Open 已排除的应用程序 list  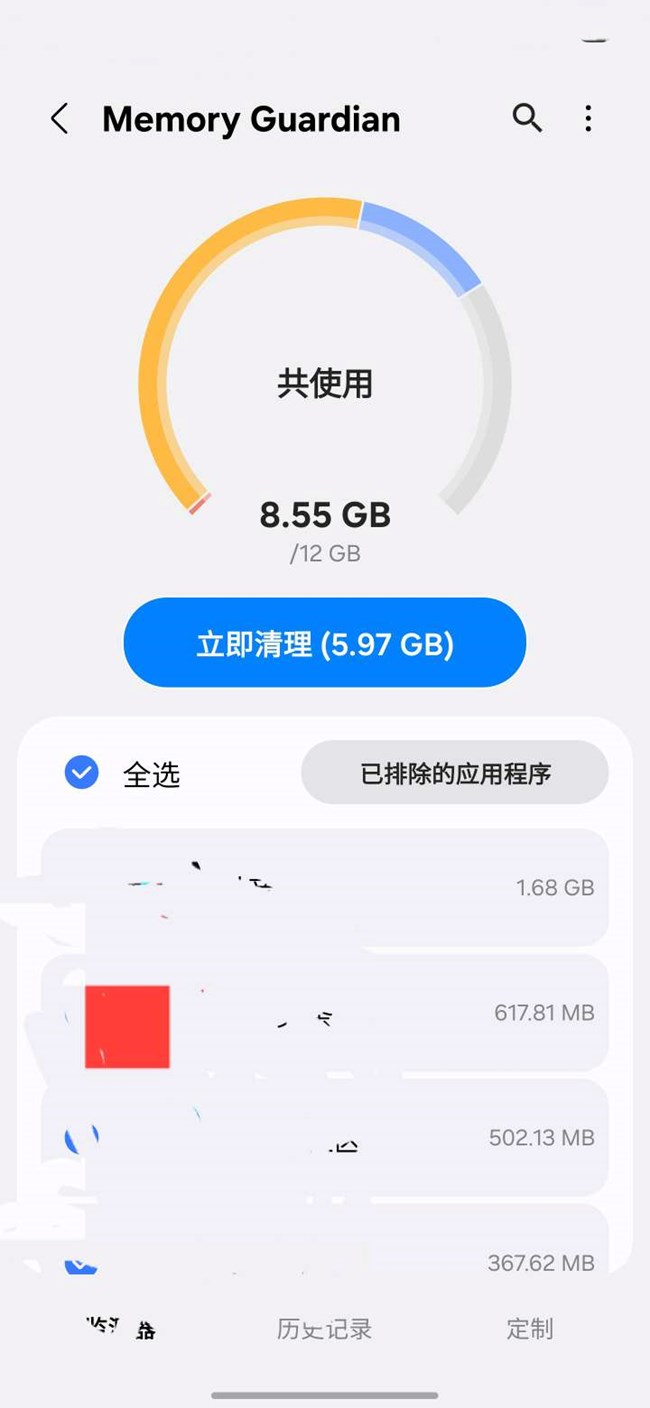(455, 773)
